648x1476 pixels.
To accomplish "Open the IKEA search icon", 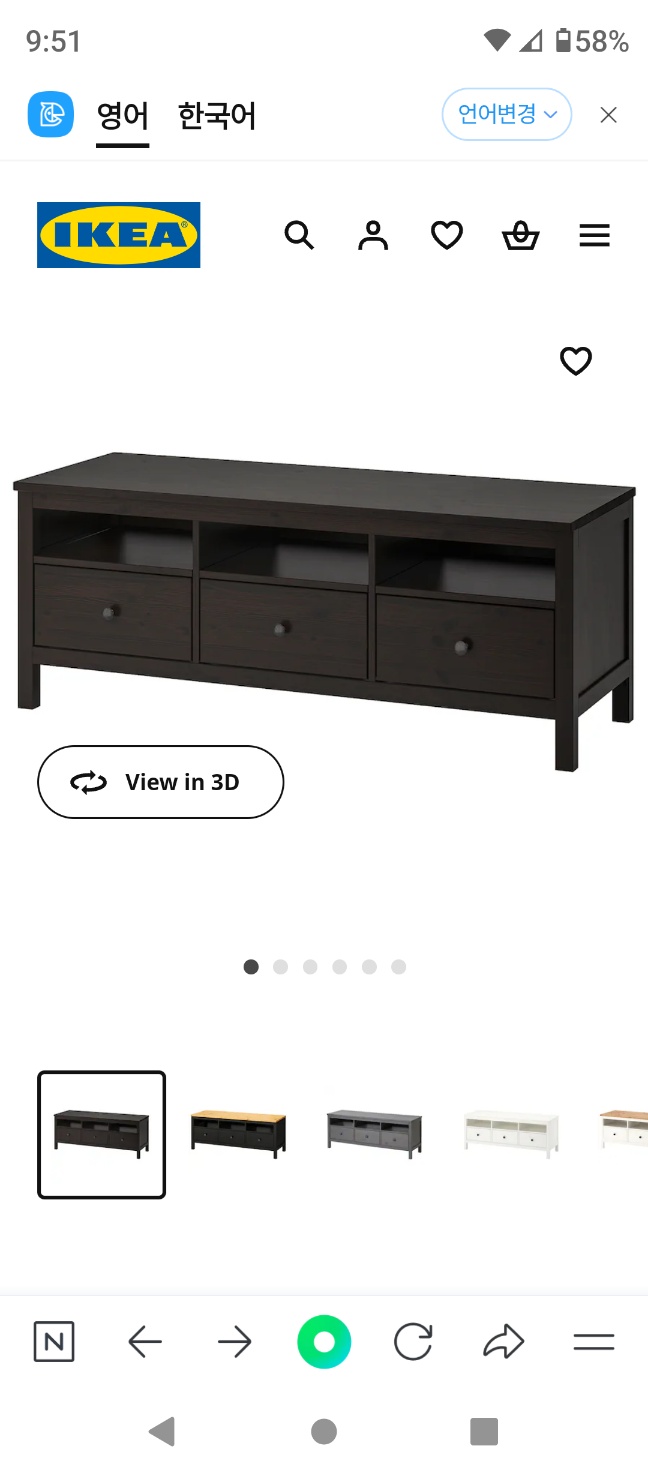I will pyautogui.click(x=299, y=235).
